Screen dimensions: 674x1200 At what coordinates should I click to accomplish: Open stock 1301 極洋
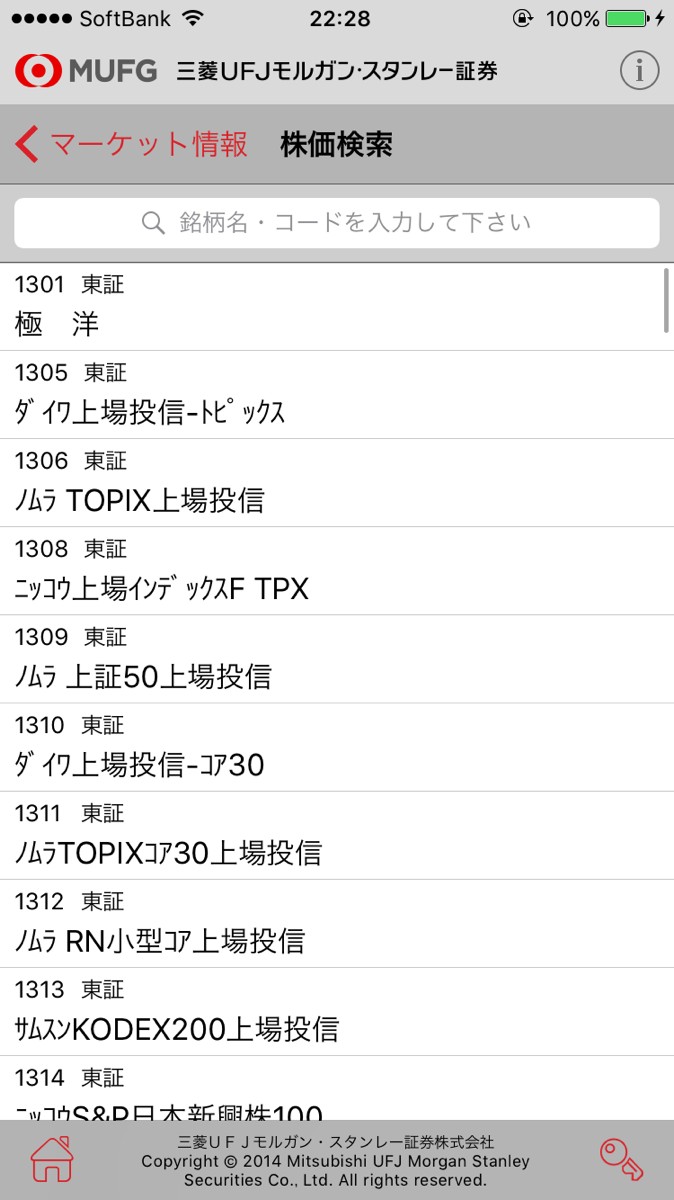(x=337, y=307)
